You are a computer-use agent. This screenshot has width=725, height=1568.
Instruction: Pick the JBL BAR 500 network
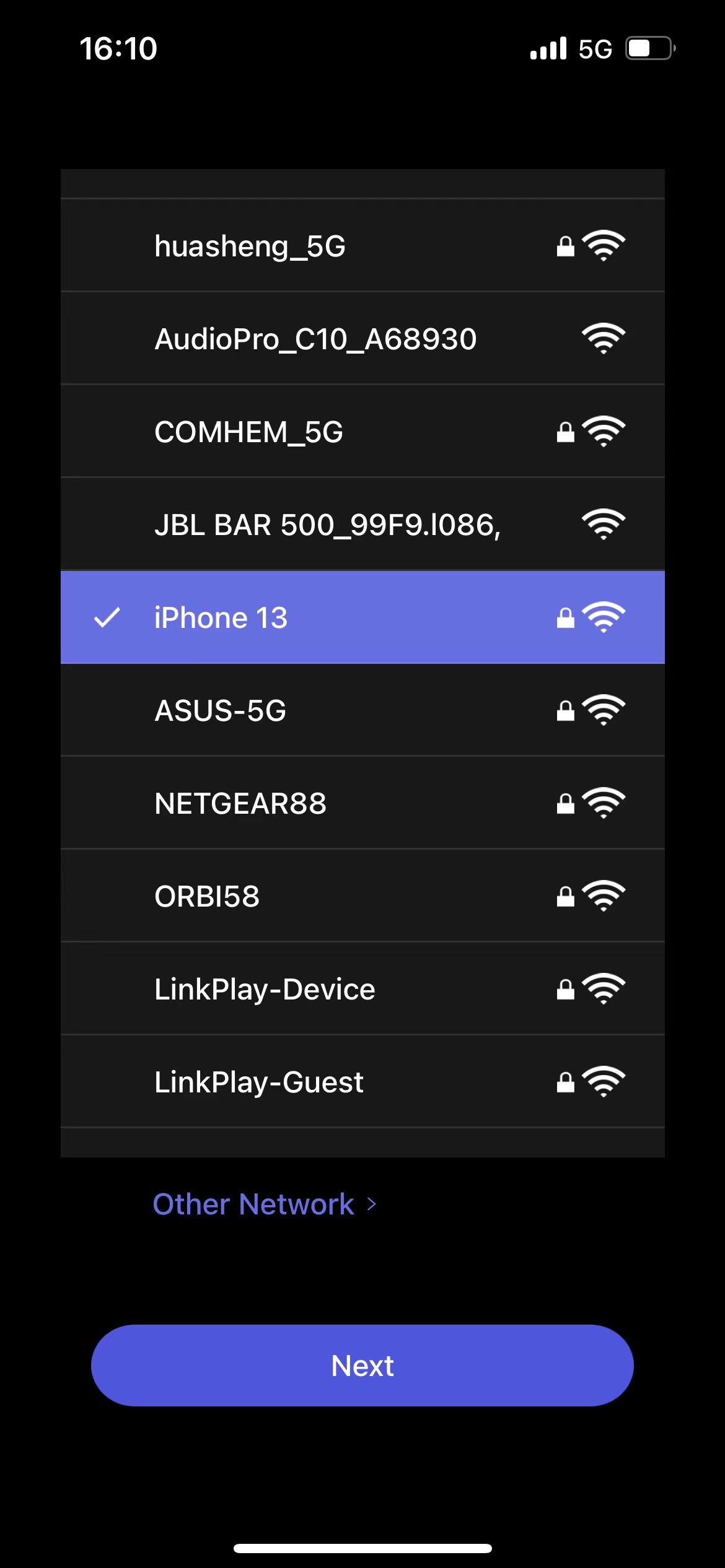tap(362, 525)
